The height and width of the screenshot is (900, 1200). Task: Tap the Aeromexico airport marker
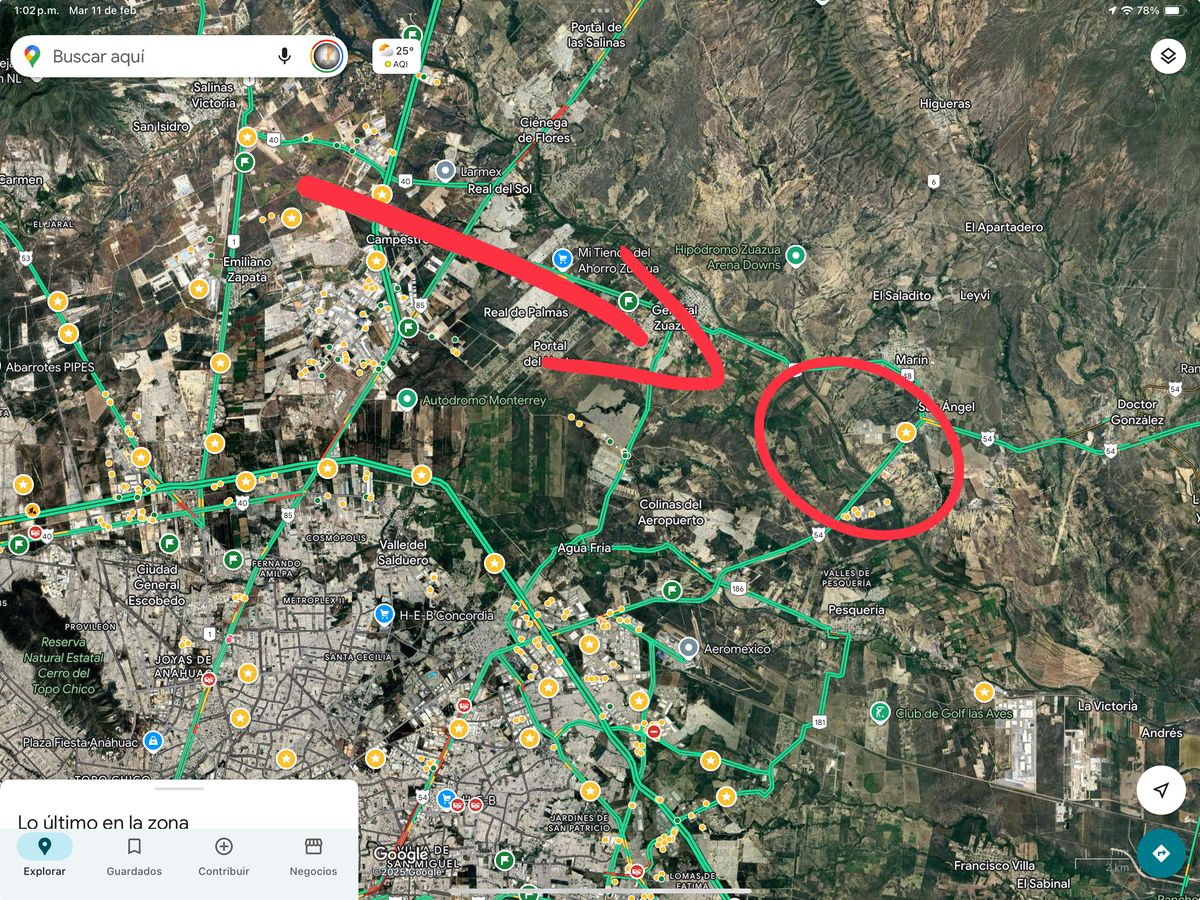(x=688, y=648)
